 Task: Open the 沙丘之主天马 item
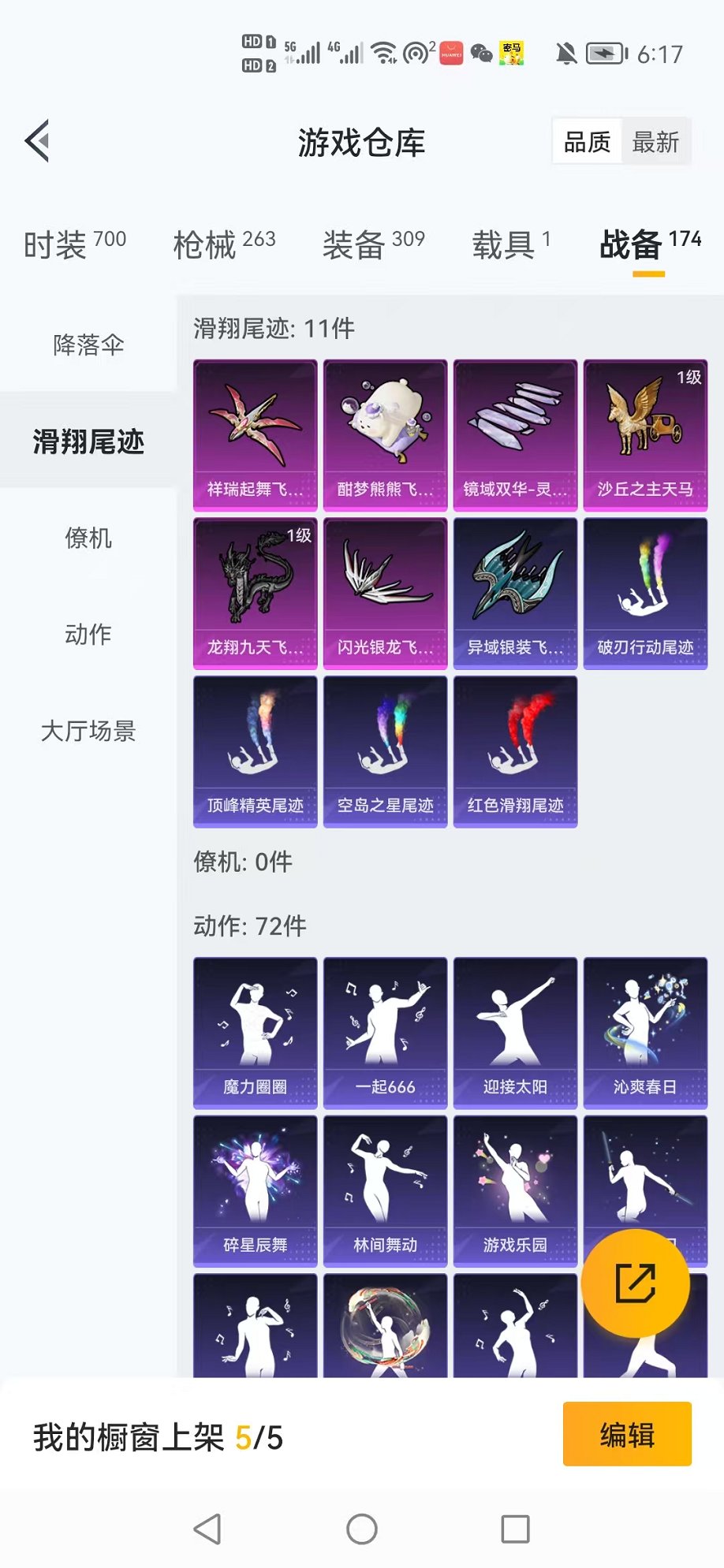coord(645,435)
